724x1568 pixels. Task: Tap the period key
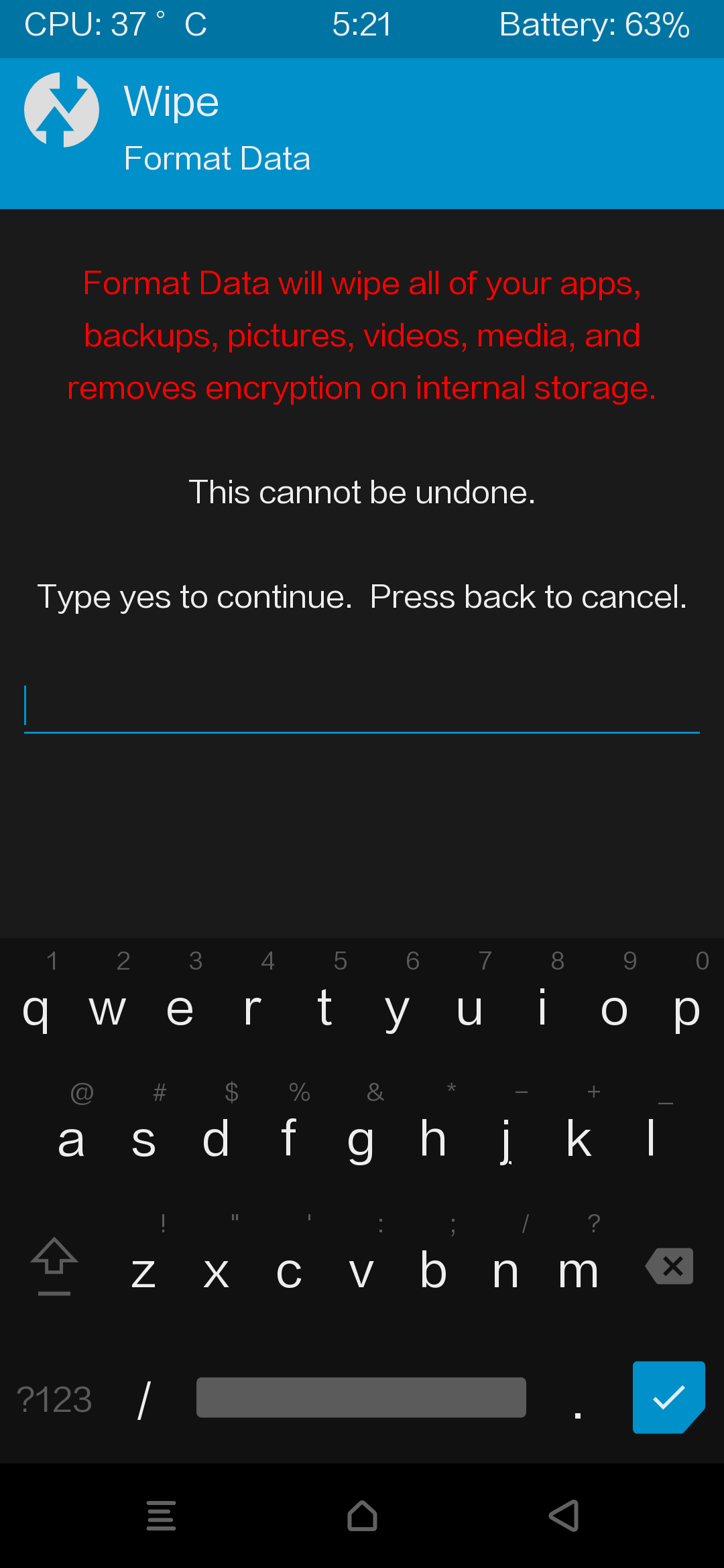[577, 1400]
